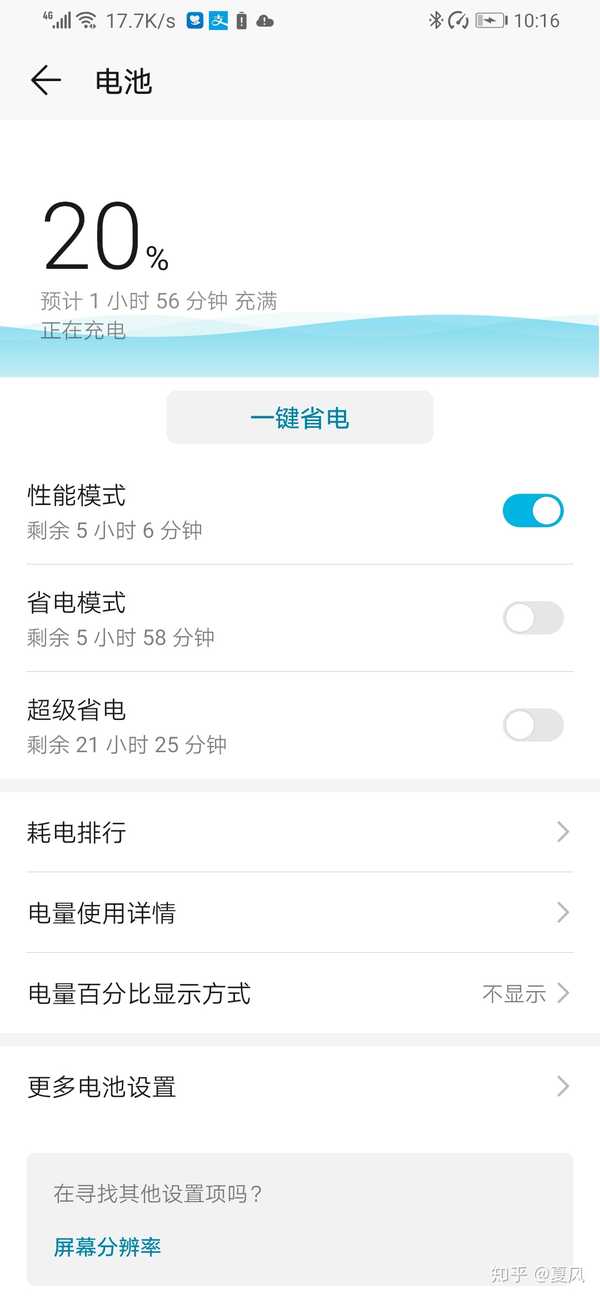Follow the 屏幕分辨率 link
This screenshot has width=600, height=1300.
(x=107, y=1247)
